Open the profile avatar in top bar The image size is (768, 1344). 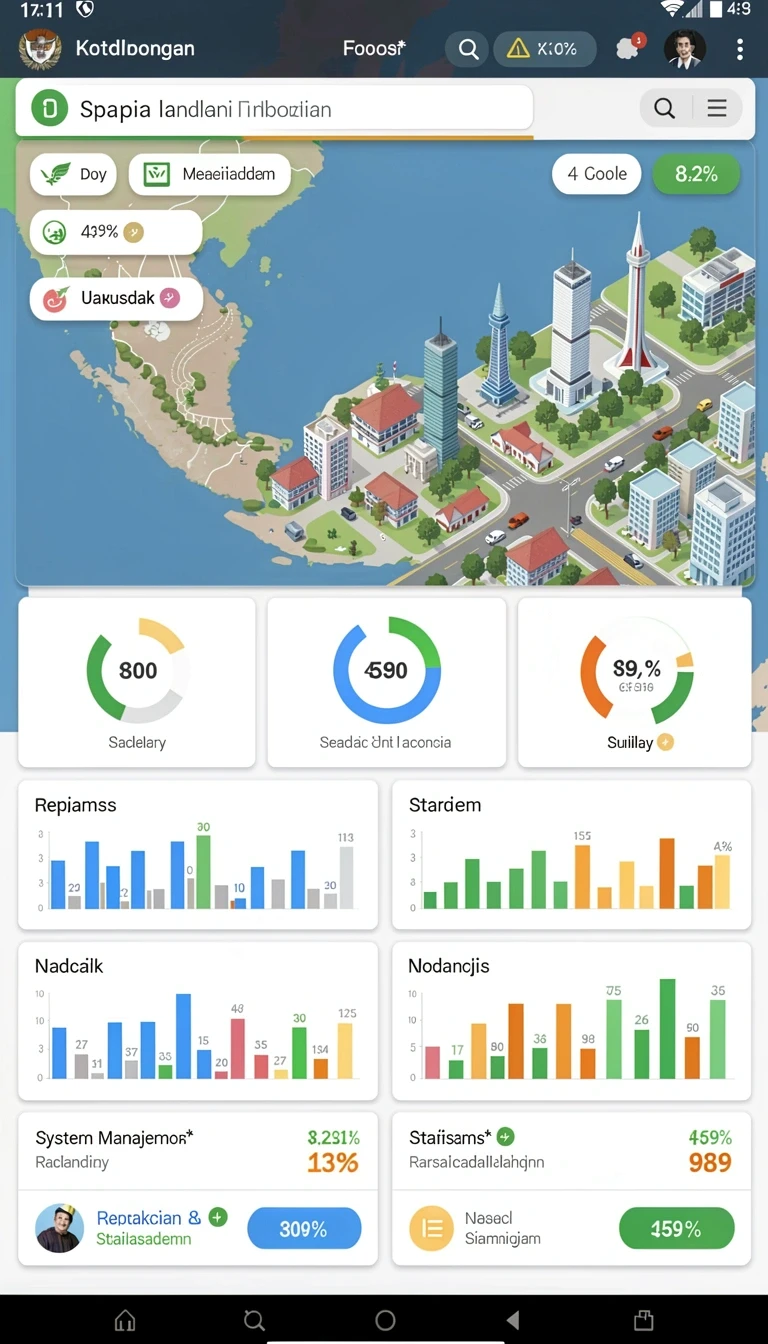685,48
